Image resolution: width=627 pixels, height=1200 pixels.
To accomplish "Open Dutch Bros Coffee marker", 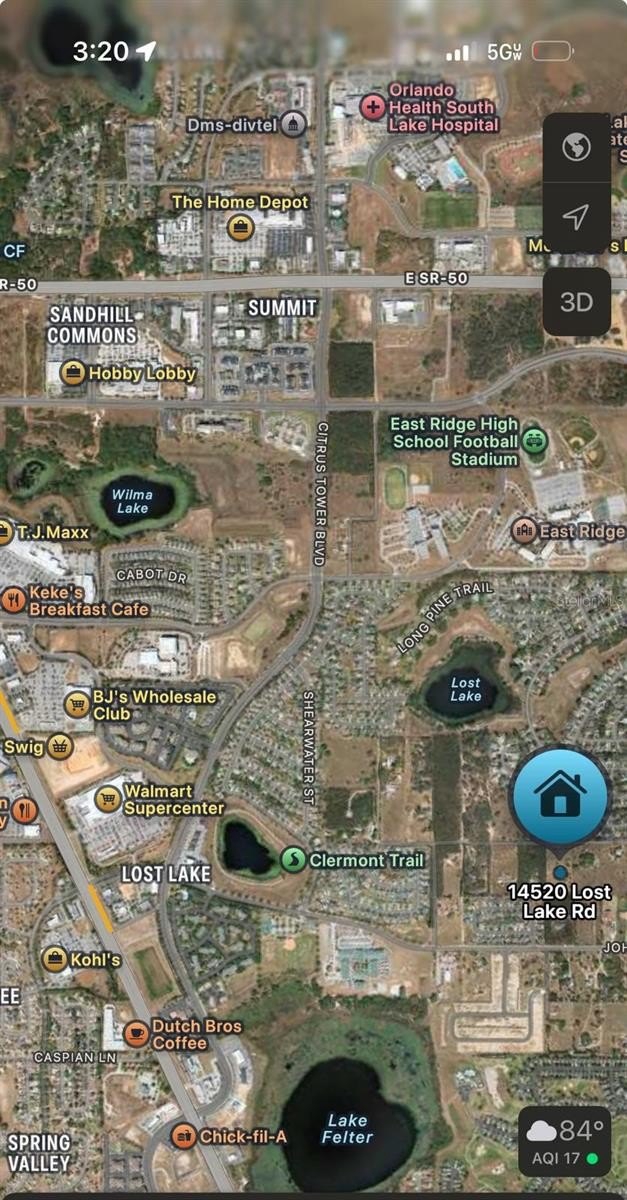I will click(x=136, y=1034).
